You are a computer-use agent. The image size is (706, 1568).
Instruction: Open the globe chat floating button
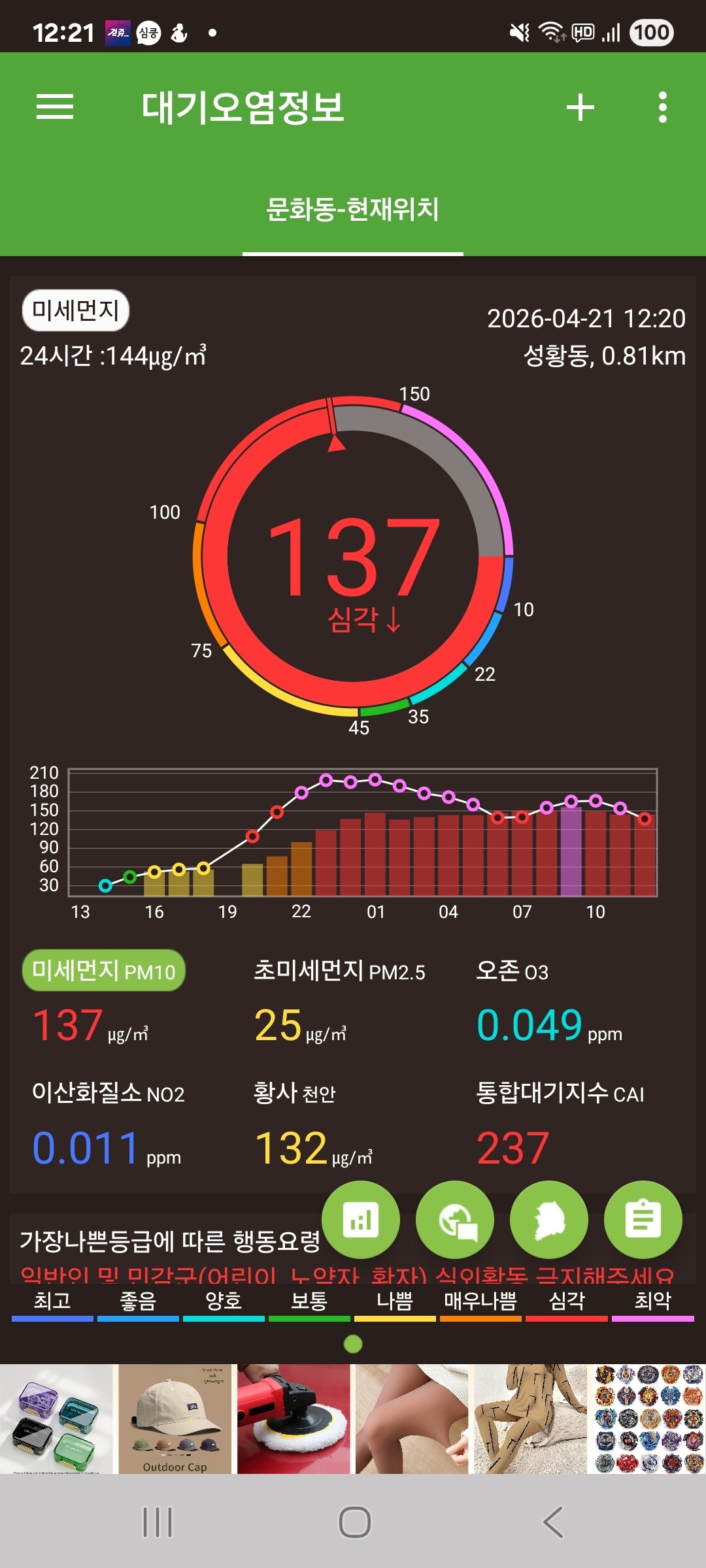click(x=455, y=1220)
